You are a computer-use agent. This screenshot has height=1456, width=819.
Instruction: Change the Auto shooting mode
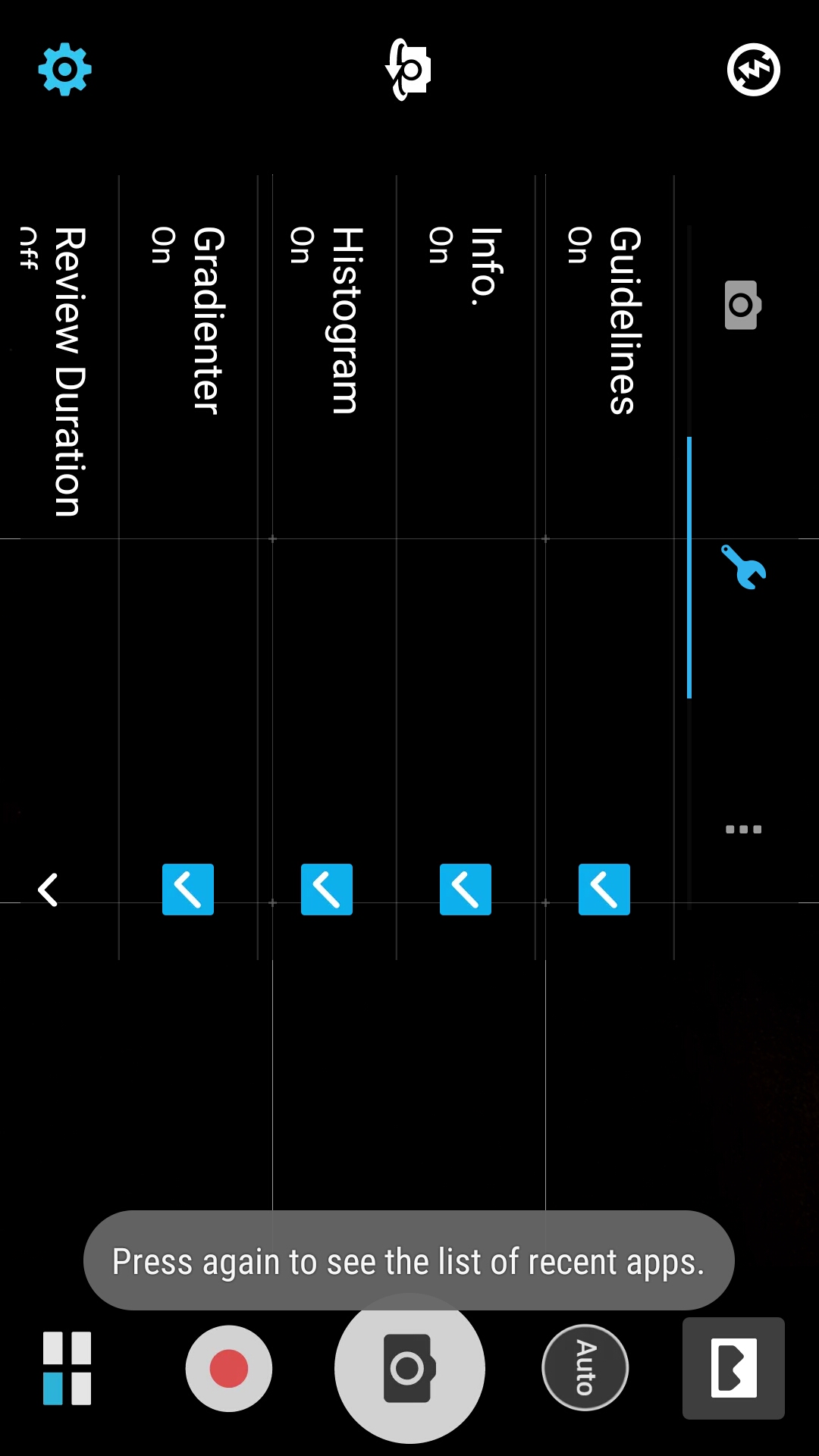585,1367
